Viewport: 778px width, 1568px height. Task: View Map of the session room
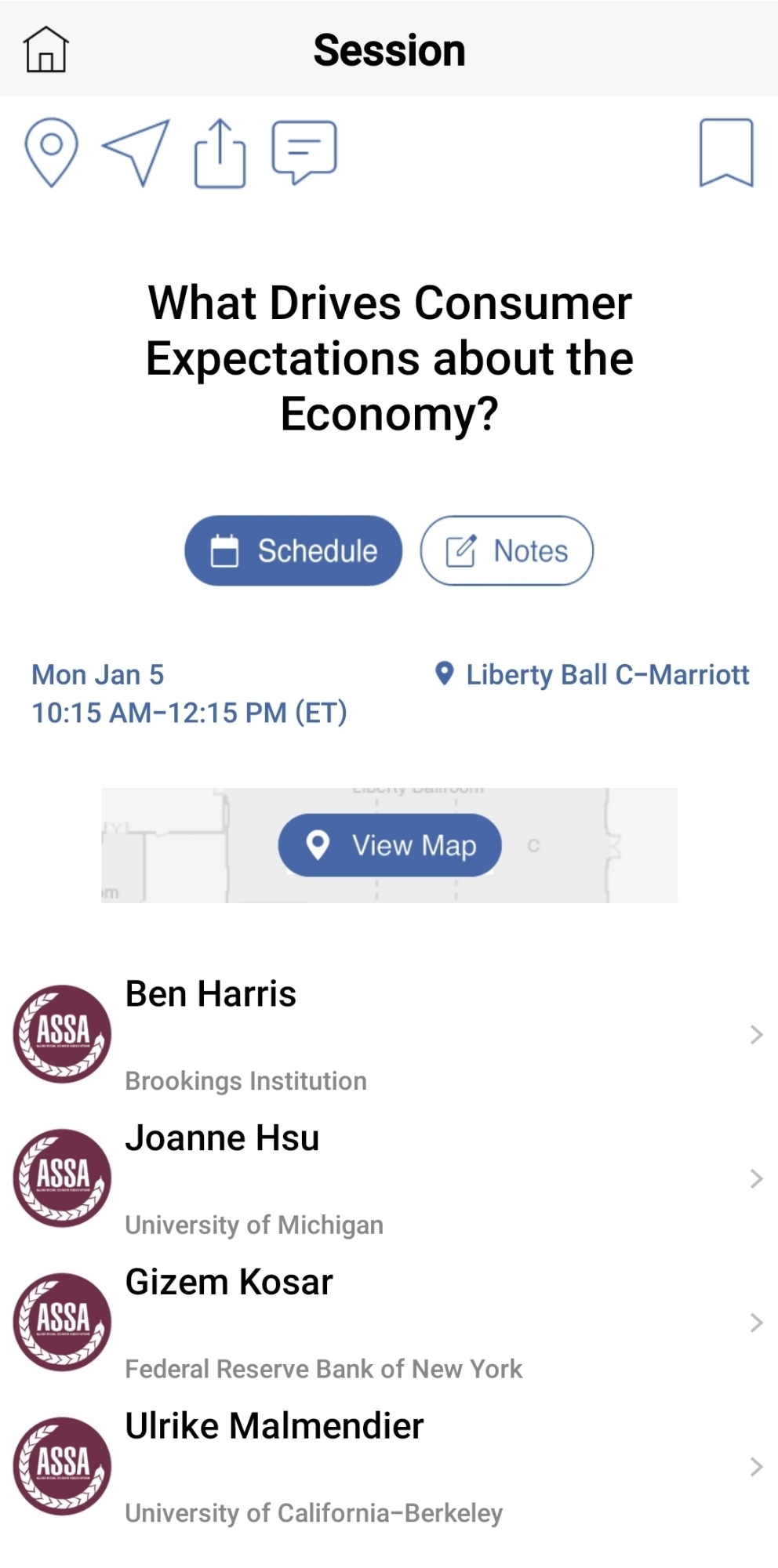click(390, 845)
